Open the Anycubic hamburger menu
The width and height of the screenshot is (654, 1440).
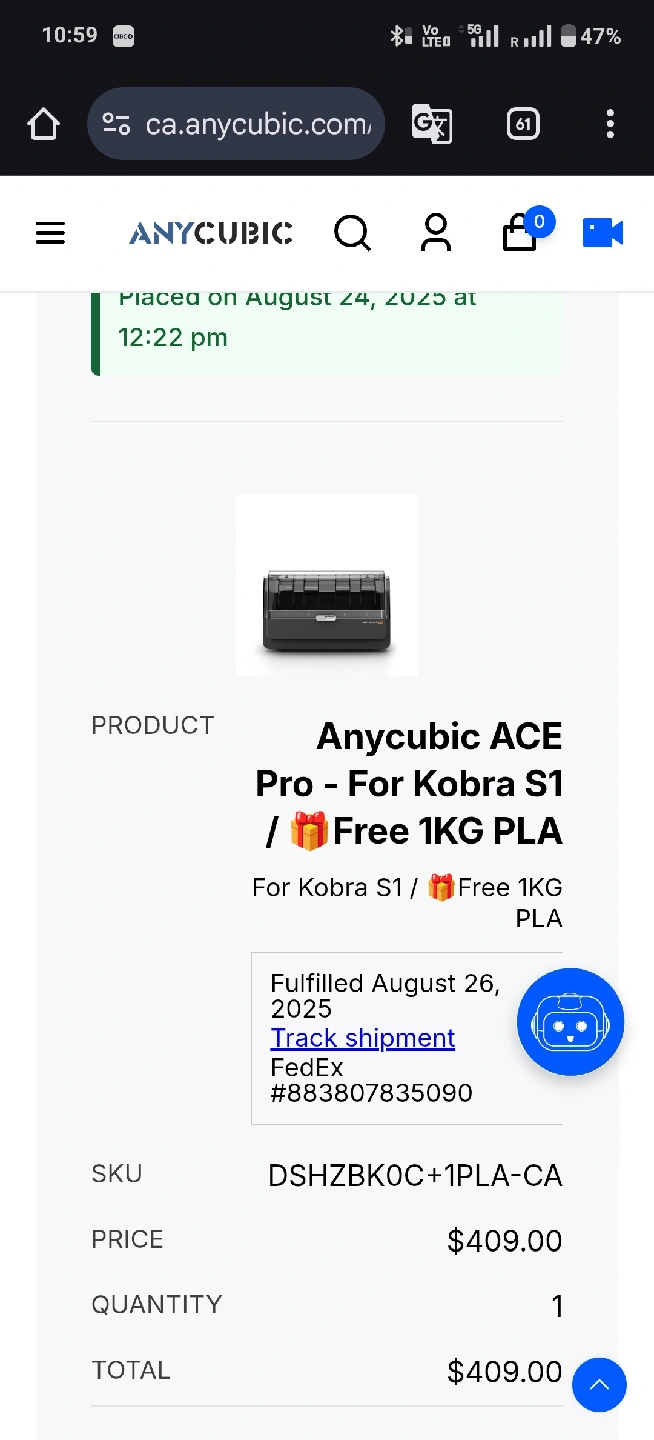point(50,234)
